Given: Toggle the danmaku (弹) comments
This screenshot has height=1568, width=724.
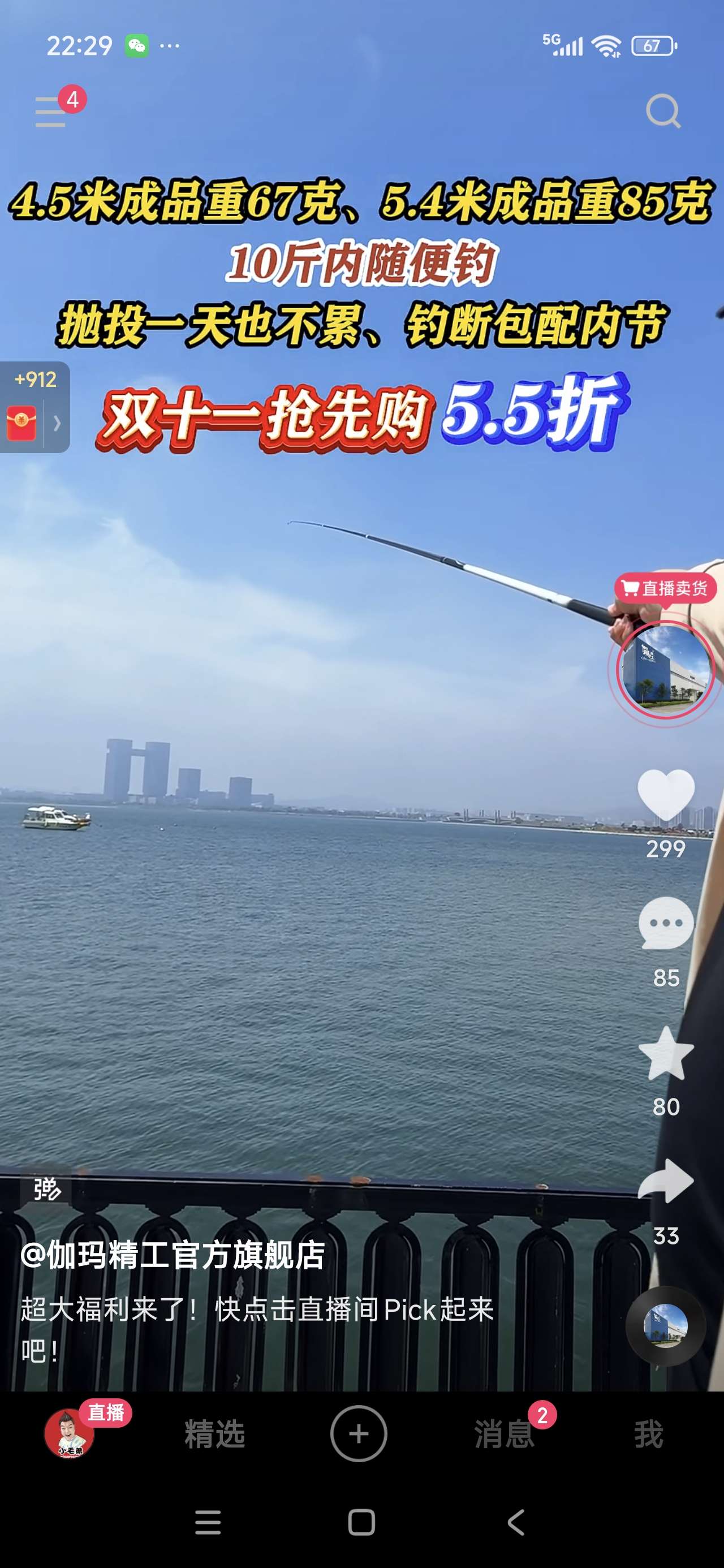Looking at the screenshot, I should (46, 1188).
